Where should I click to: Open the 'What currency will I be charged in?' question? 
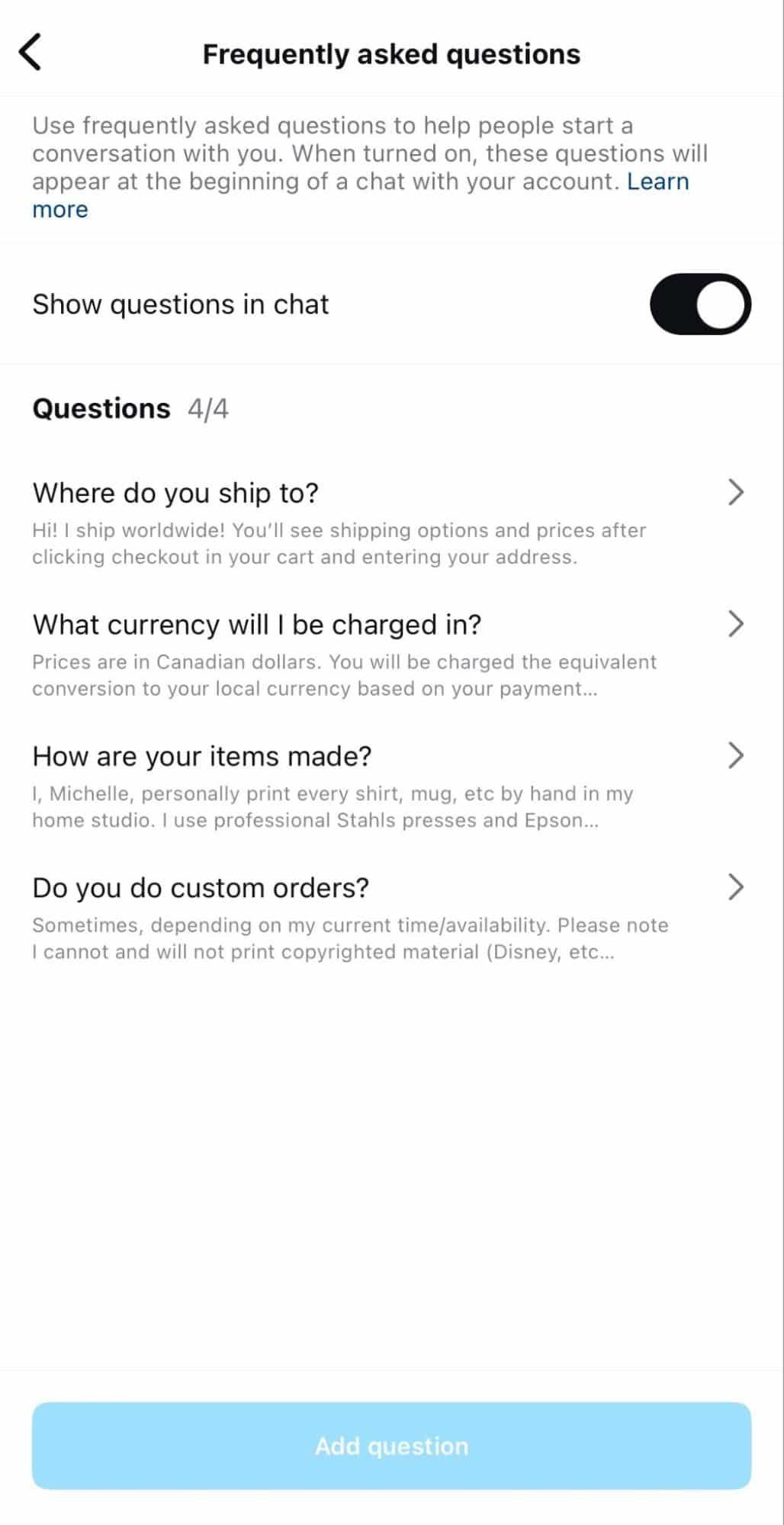pos(258,624)
